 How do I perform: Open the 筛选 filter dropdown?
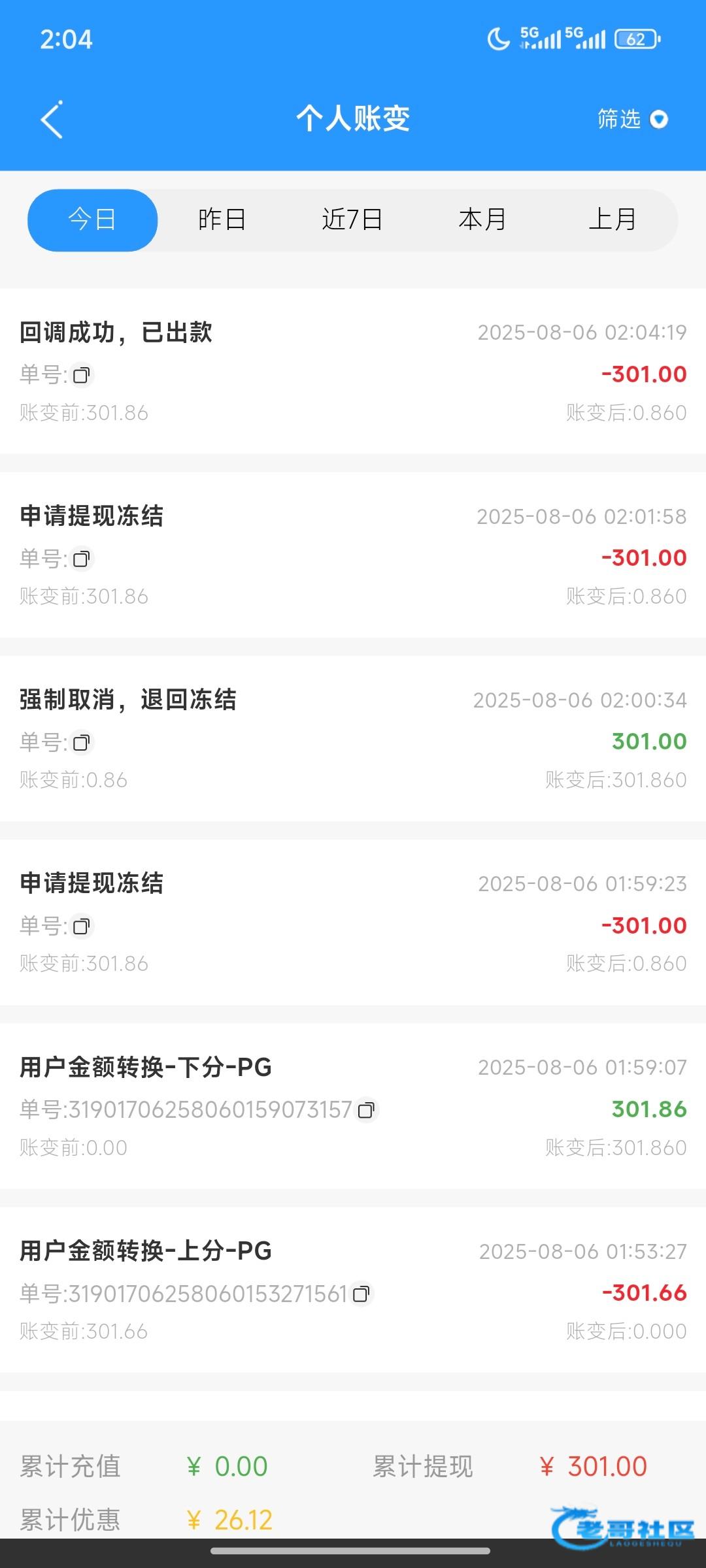(x=632, y=120)
